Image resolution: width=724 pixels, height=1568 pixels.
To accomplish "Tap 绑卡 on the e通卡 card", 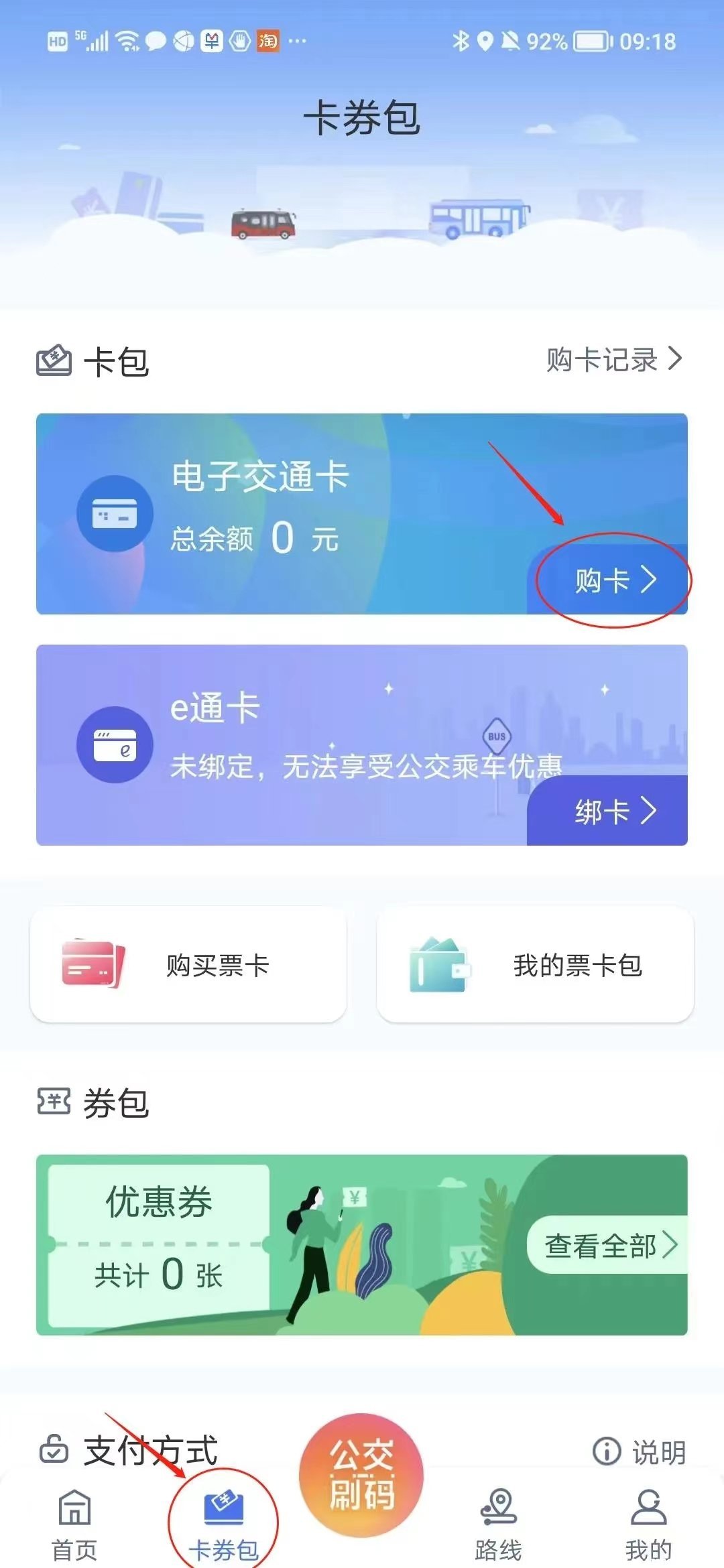I will coord(613,811).
